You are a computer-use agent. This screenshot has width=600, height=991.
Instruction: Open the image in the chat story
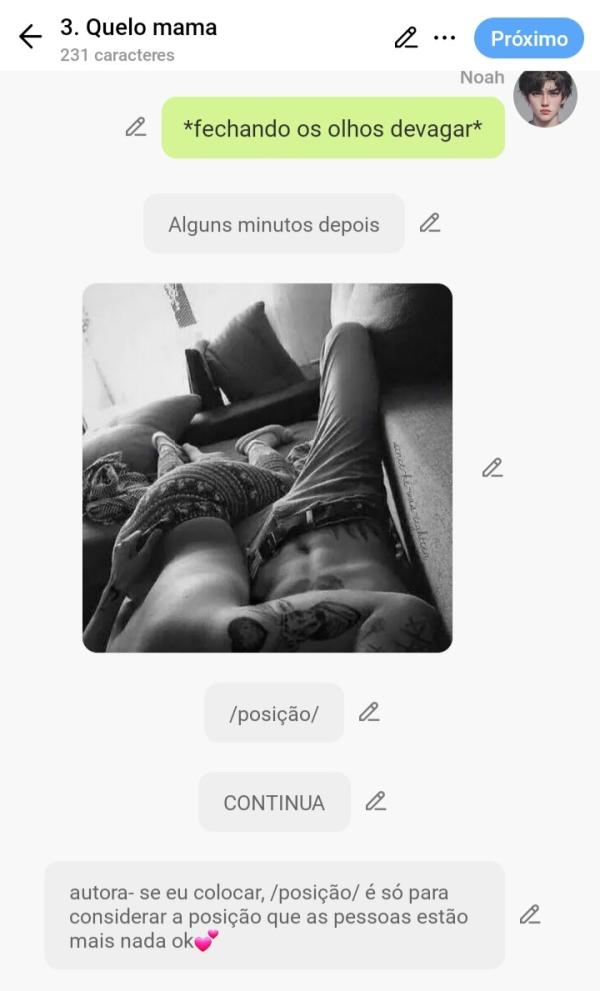(267, 467)
